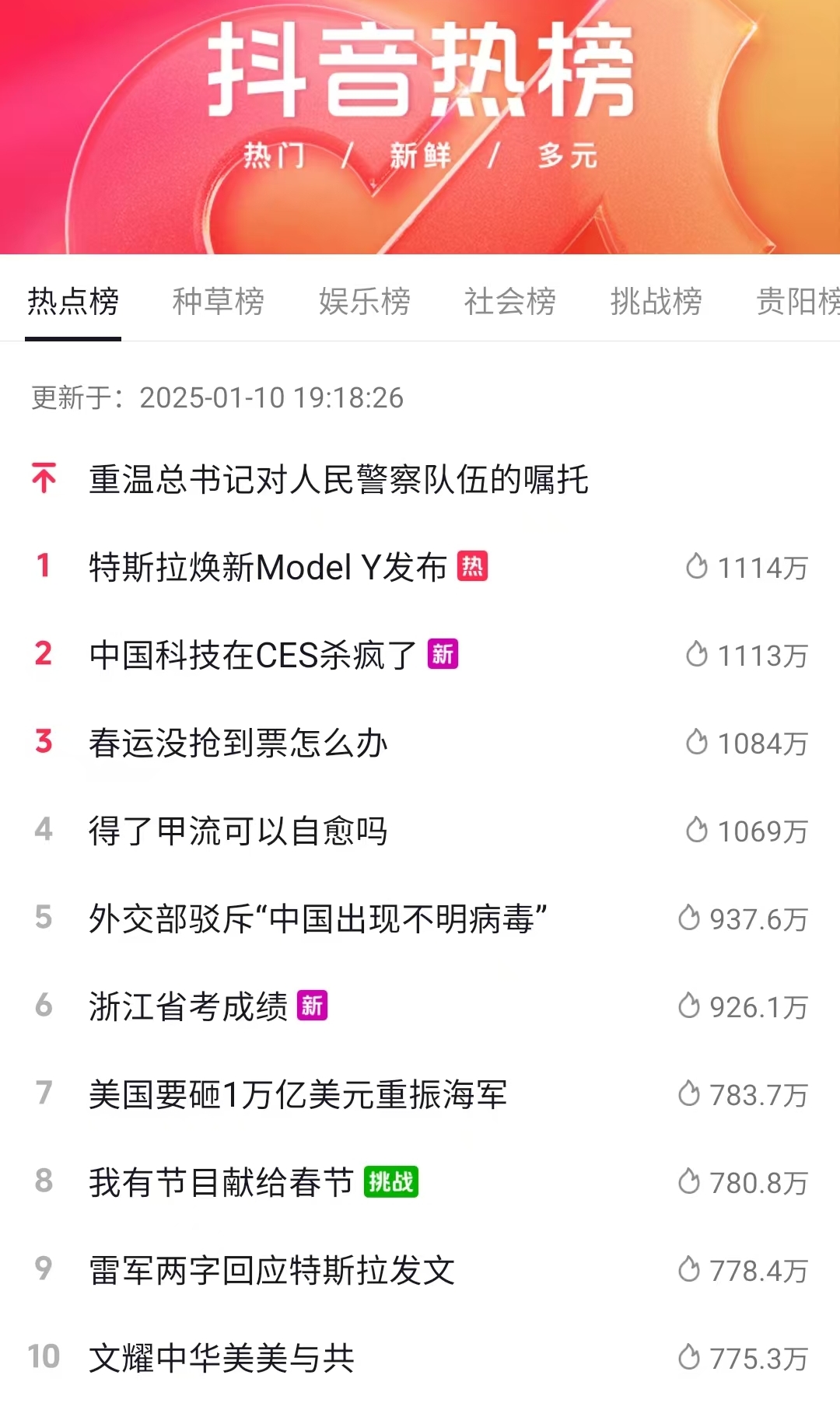Select the 热点榜 tab
840x1403 pixels.
click(73, 301)
